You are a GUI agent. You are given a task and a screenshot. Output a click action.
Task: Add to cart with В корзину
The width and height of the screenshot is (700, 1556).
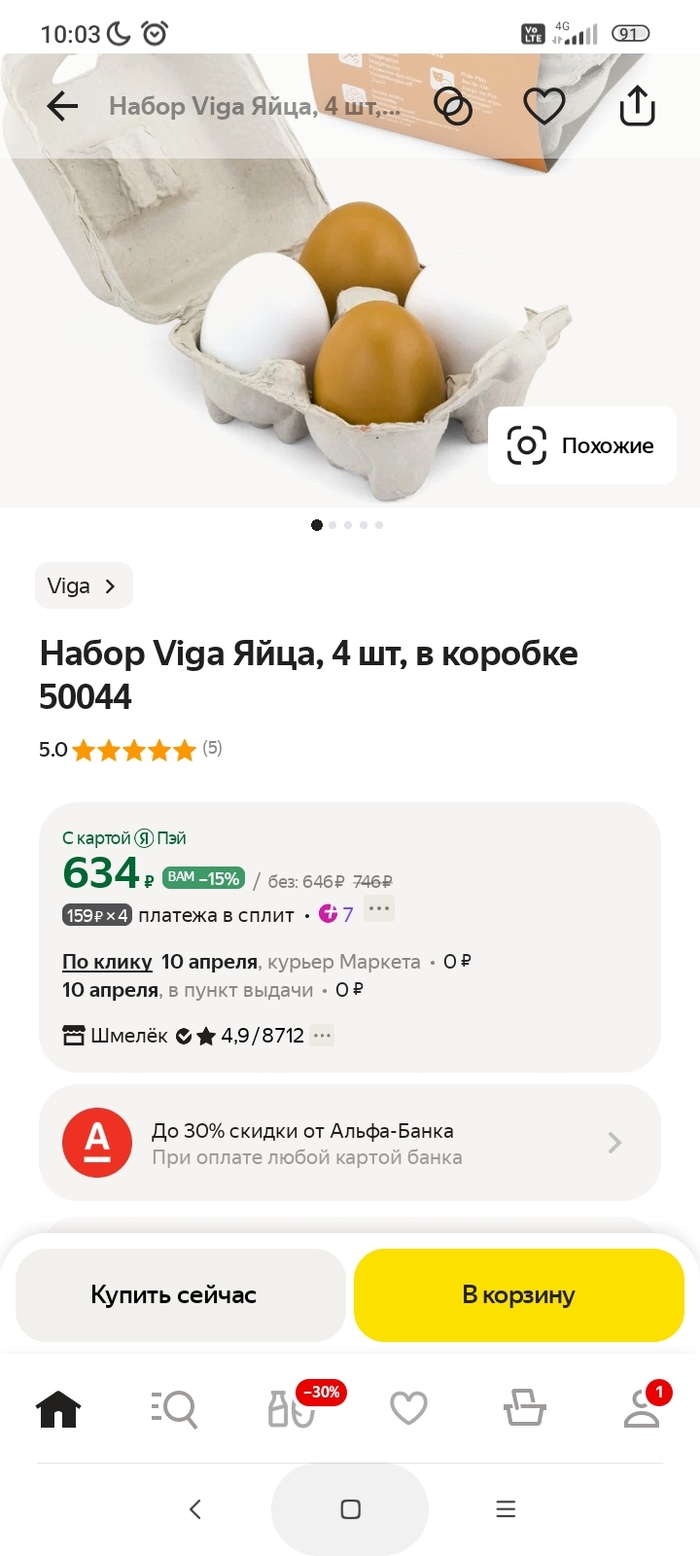[x=518, y=1296]
